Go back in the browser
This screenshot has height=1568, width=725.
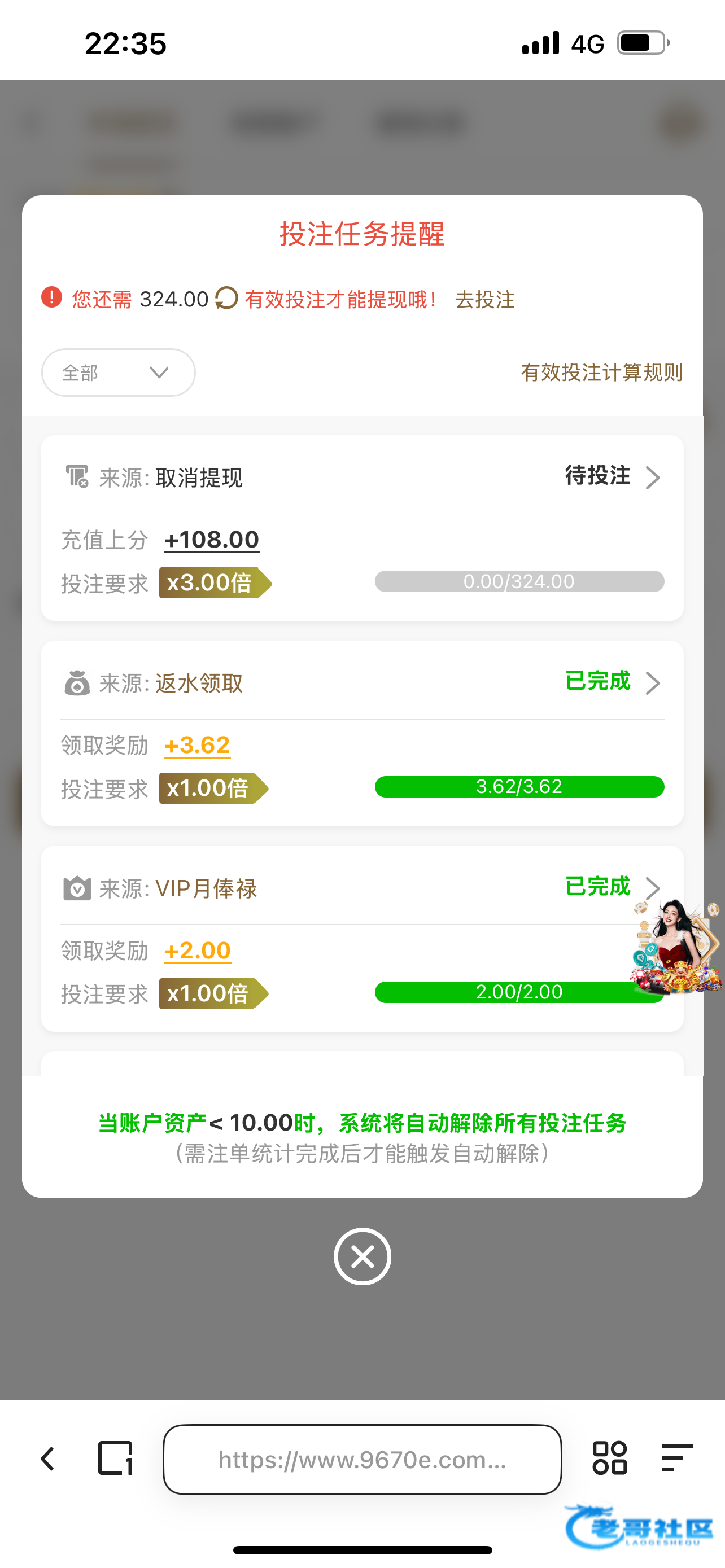pos(47,1459)
